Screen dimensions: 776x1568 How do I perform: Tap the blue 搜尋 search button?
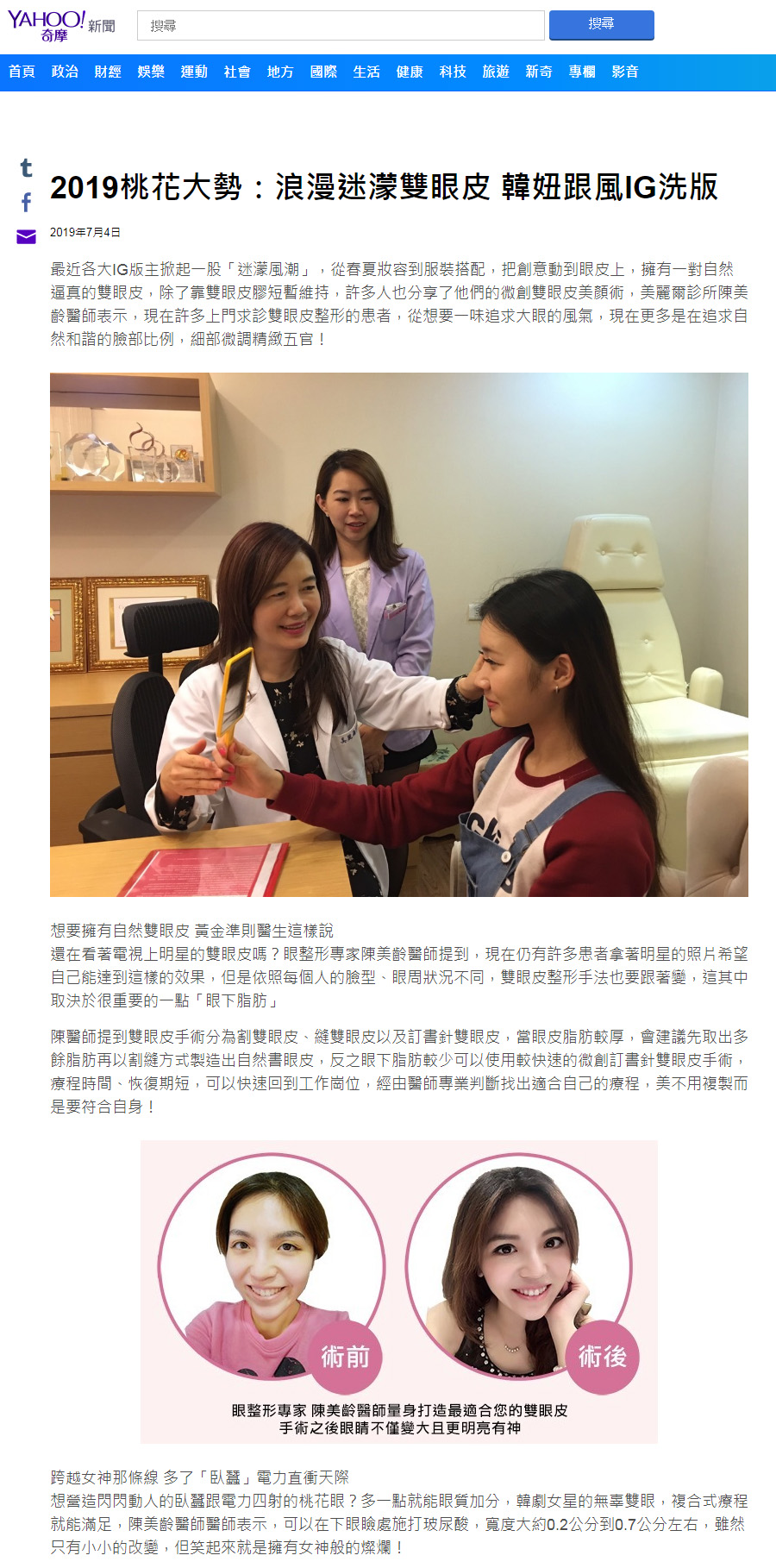point(601,25)
